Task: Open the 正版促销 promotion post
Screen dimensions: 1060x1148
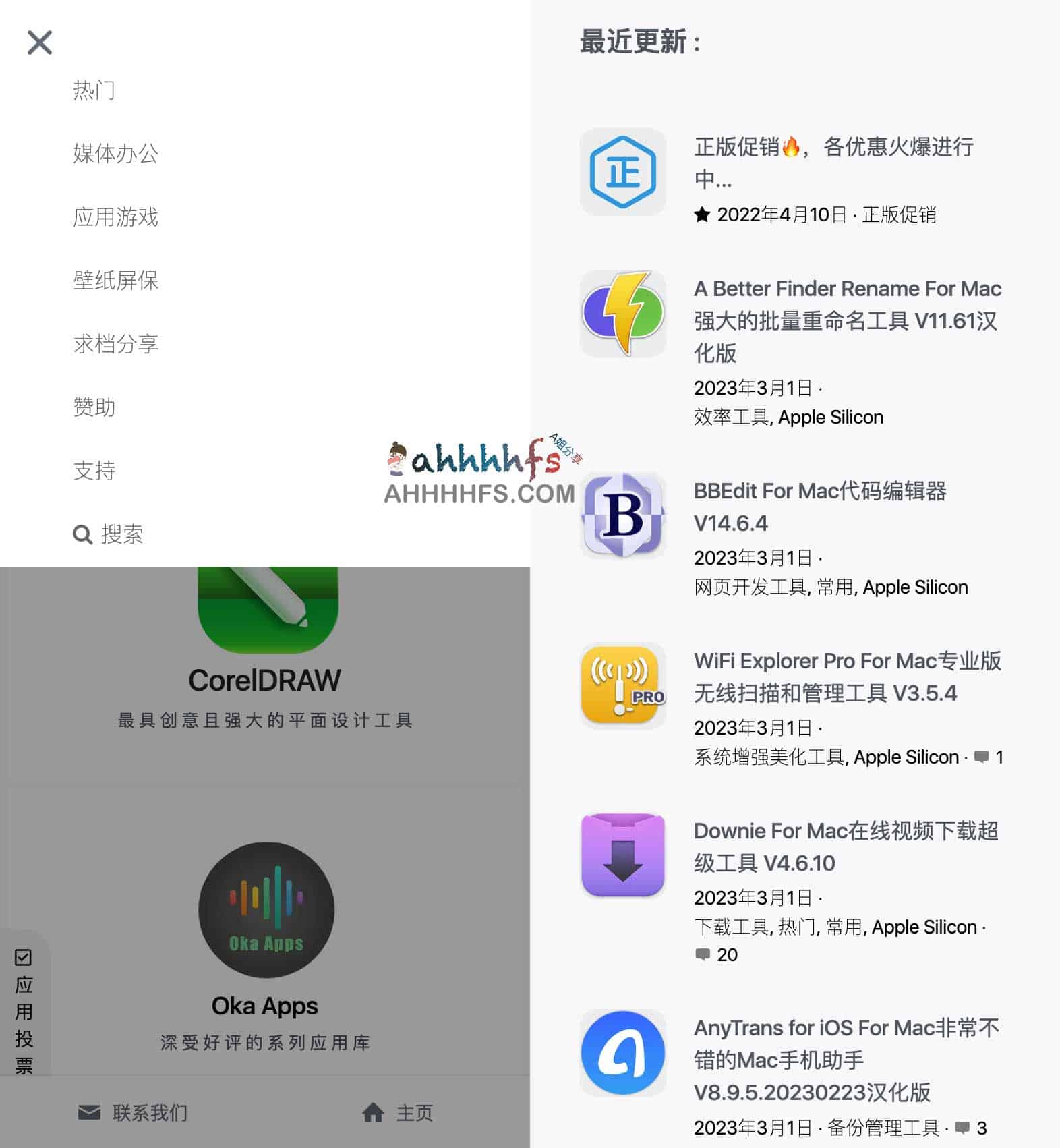Action: pyautogui.click(x=833, y=162)
